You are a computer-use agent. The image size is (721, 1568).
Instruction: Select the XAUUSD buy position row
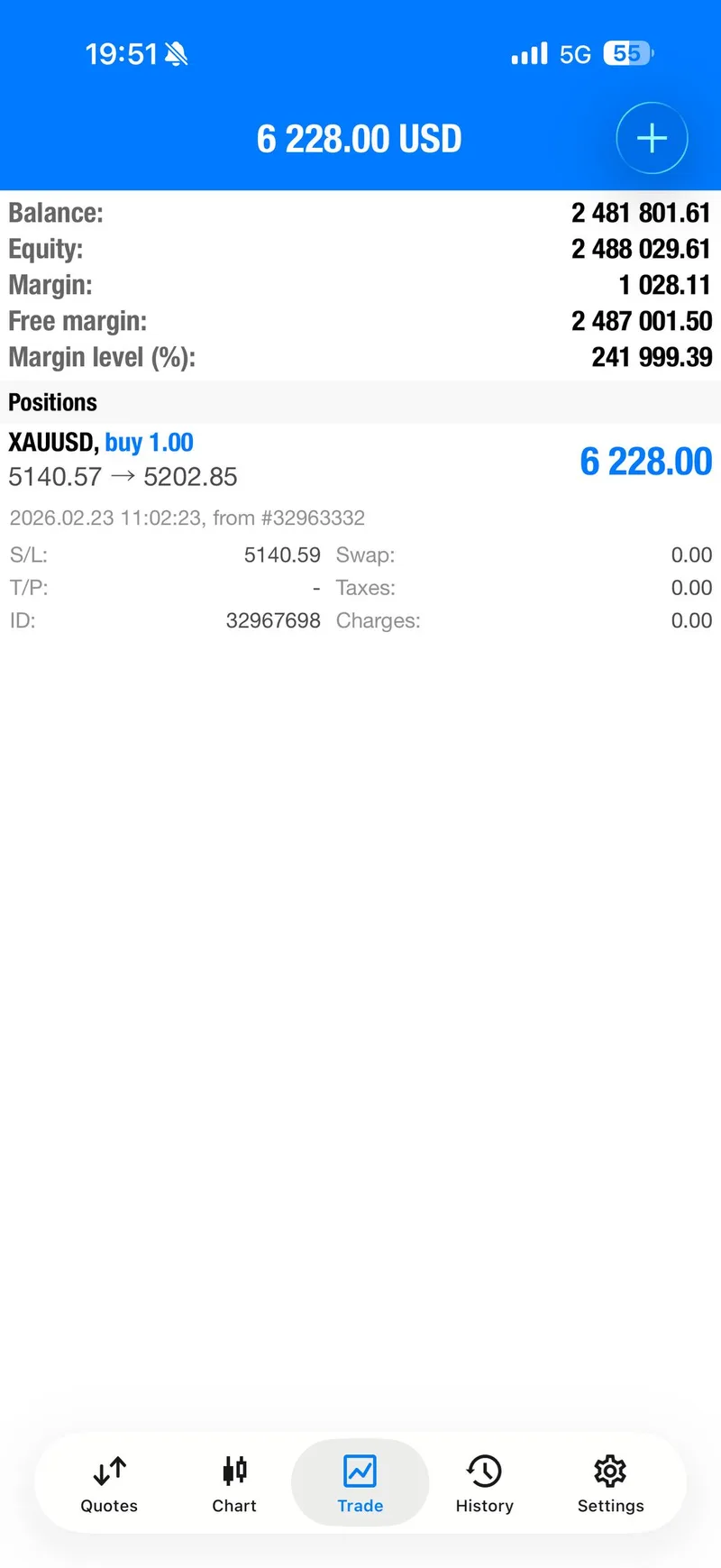(x=99, y=442)
